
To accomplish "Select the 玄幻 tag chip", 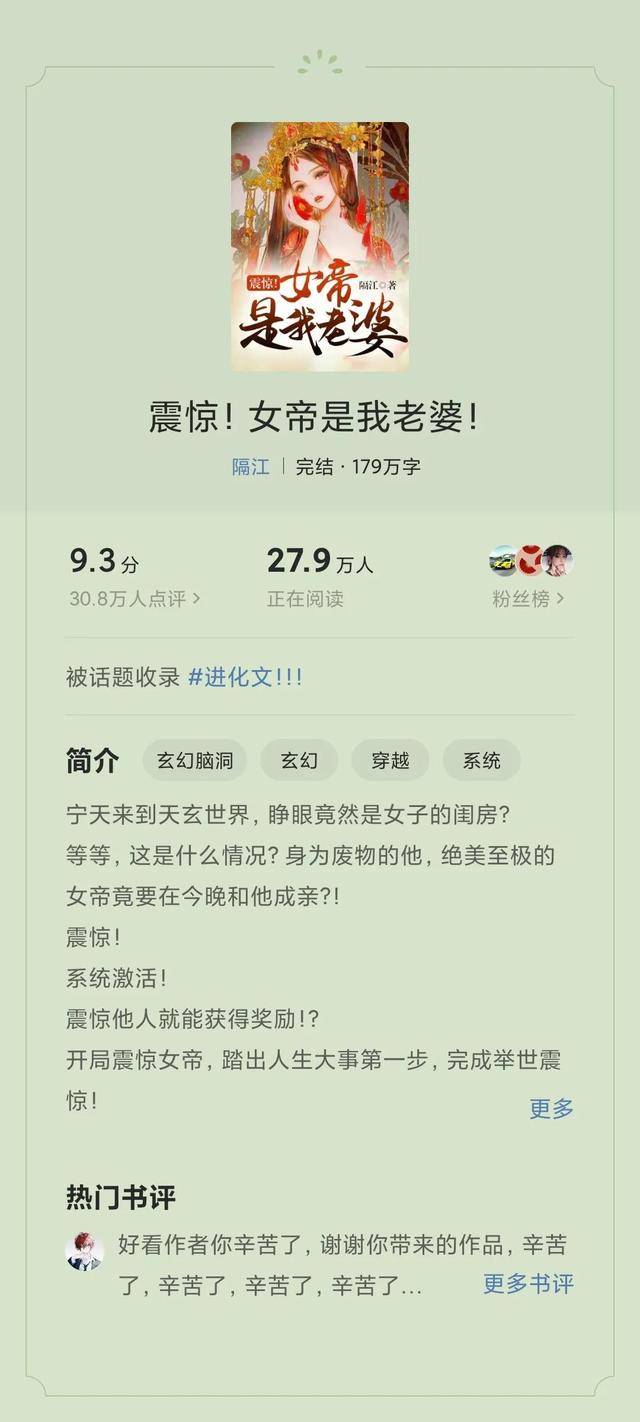I will click(x=299, y=760).
